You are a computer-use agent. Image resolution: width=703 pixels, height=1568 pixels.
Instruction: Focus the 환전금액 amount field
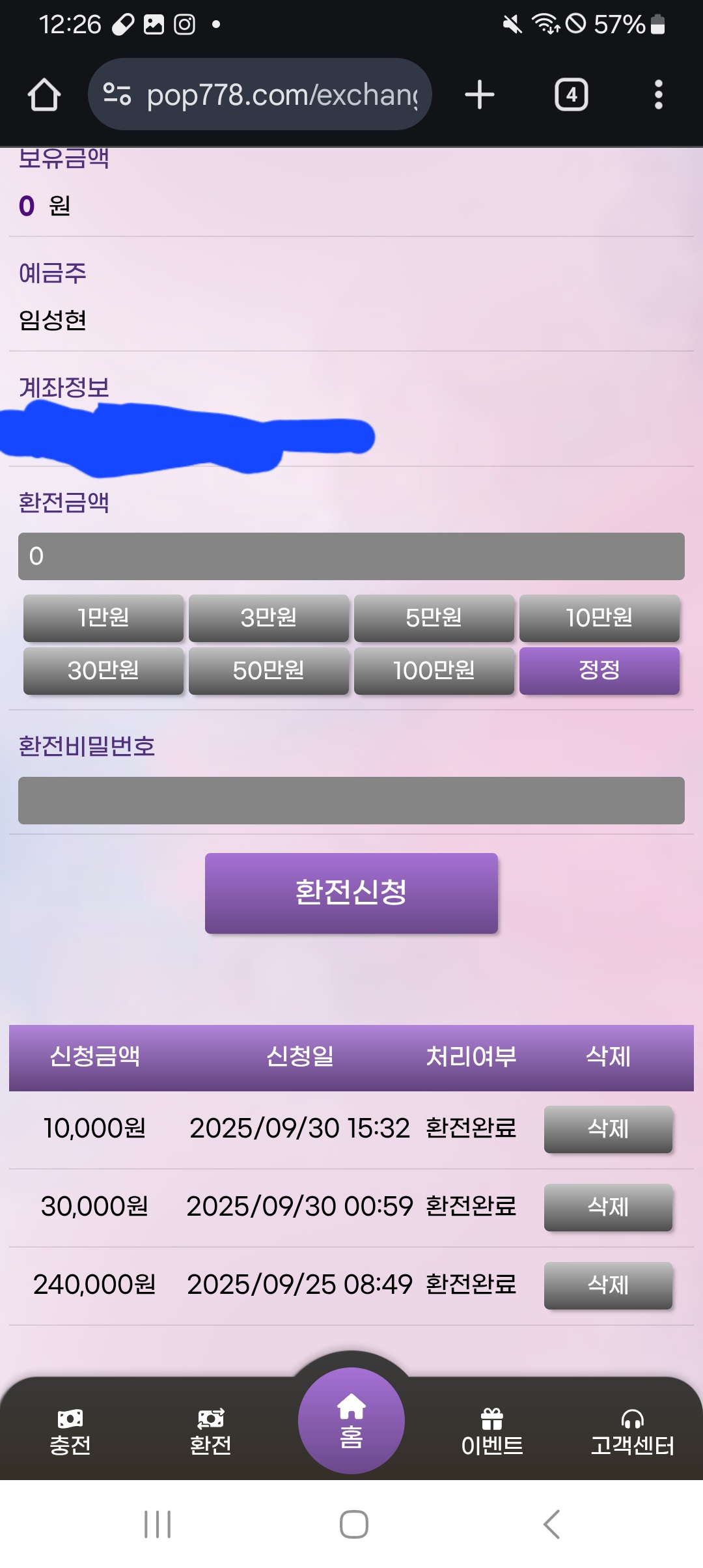[351, 556]
